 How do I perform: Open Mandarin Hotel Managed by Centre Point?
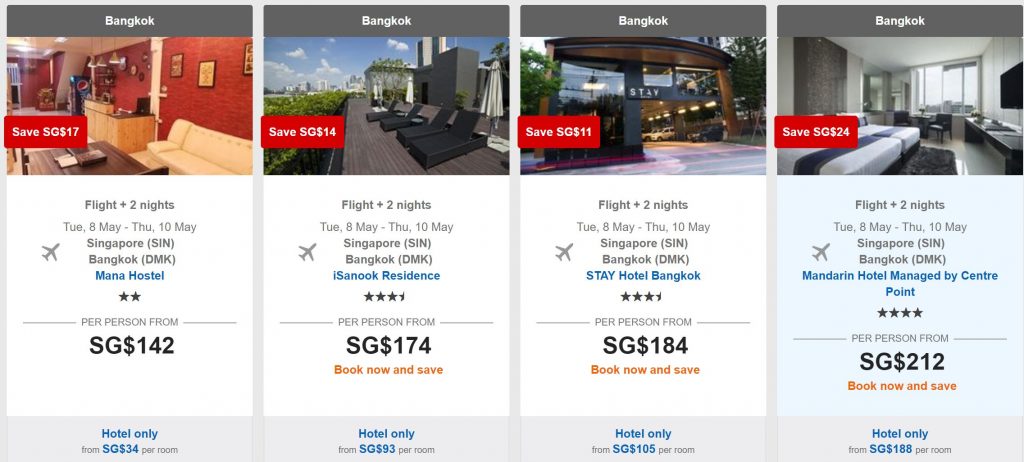pyautogui.click(x=900, y=284)
